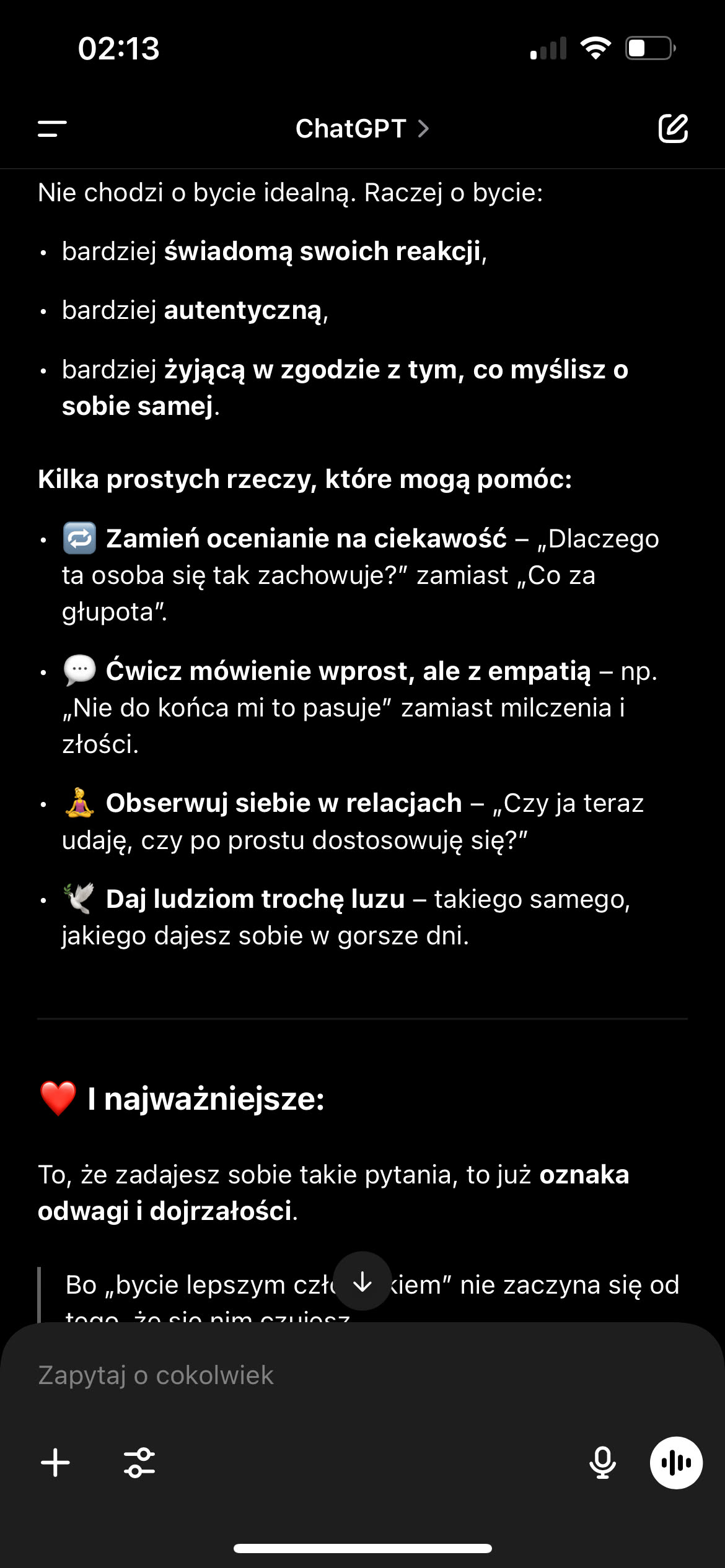The width and height of the screenshot is (725, 1568).
Task: Open the tools options sliders icon
Action: pos(139,1463)
